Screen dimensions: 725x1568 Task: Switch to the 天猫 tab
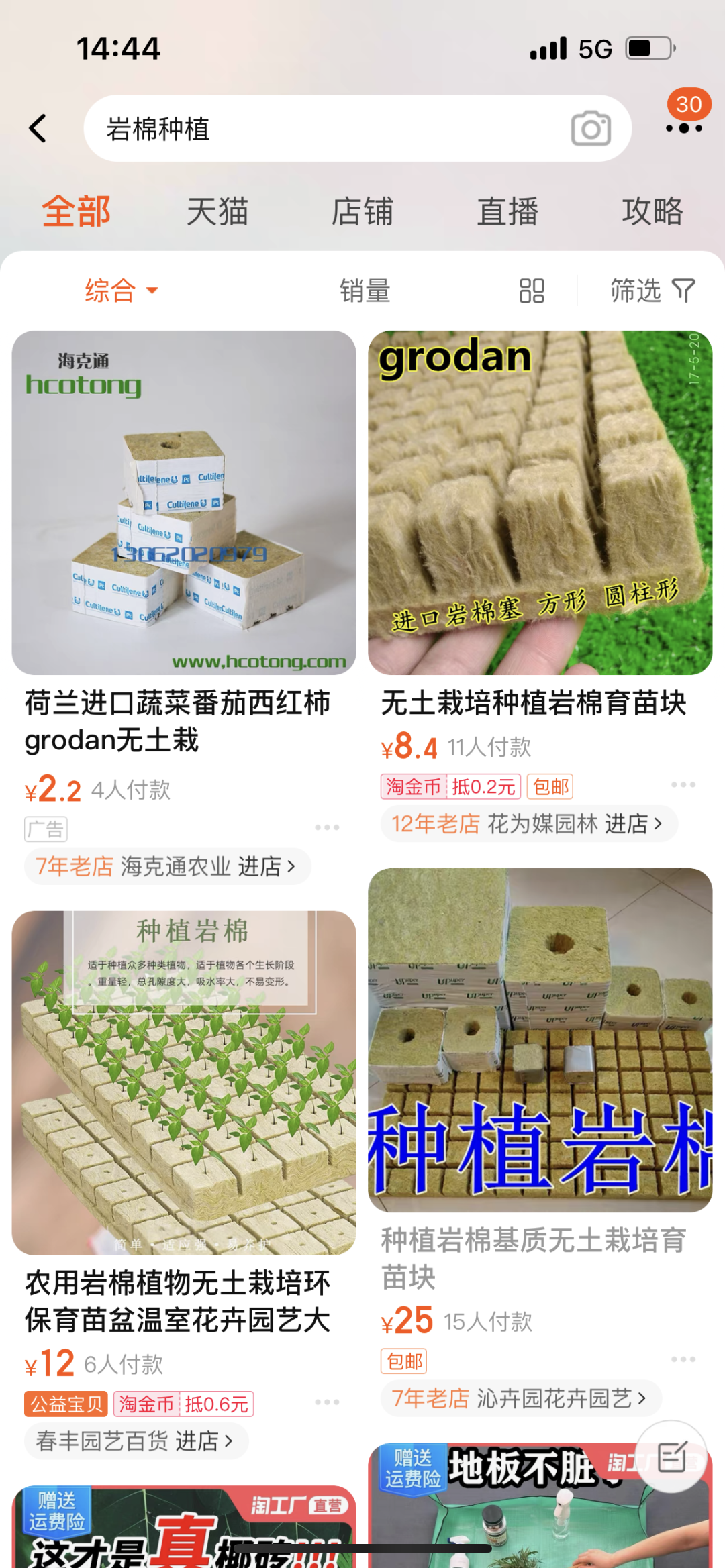point(217,212)
